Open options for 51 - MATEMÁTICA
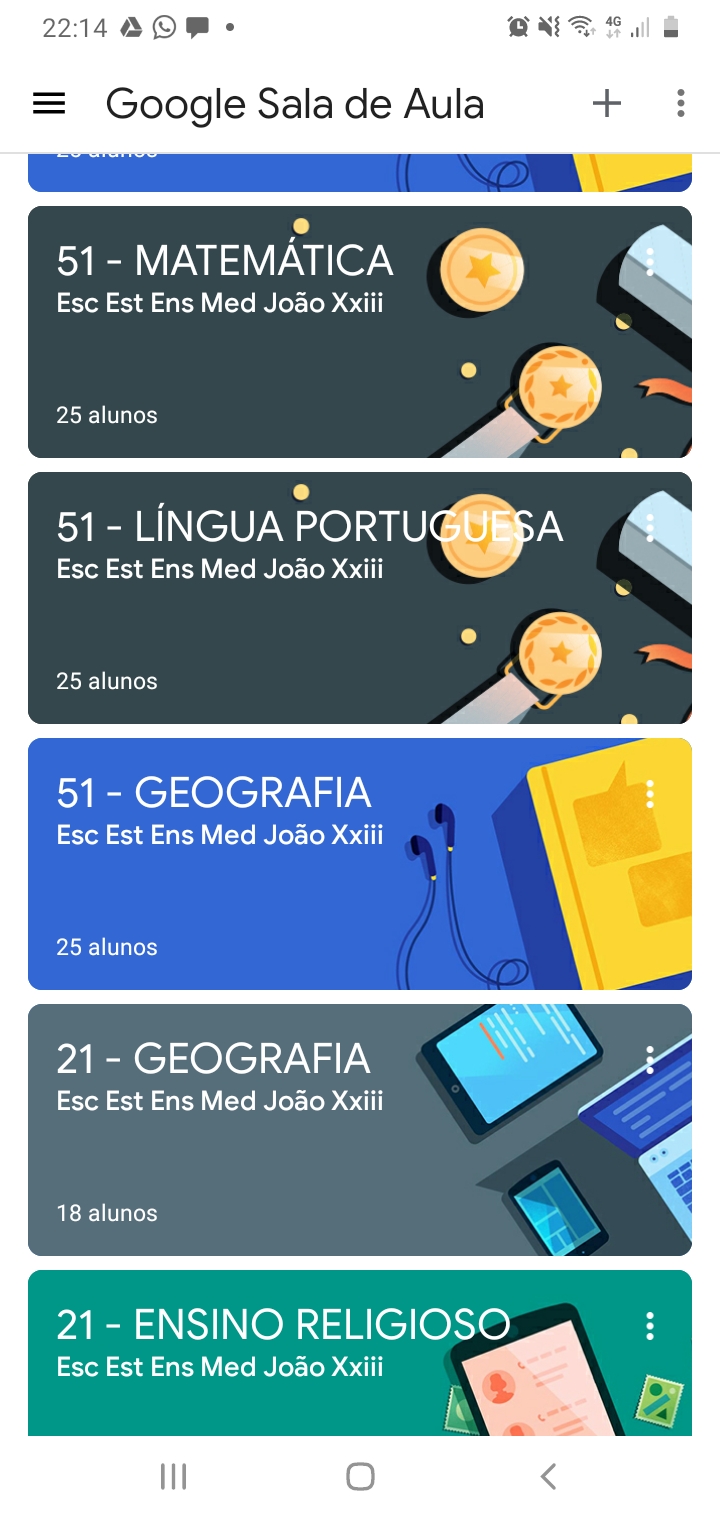This screenshot has height=1520, width=720. pos(650,262)
